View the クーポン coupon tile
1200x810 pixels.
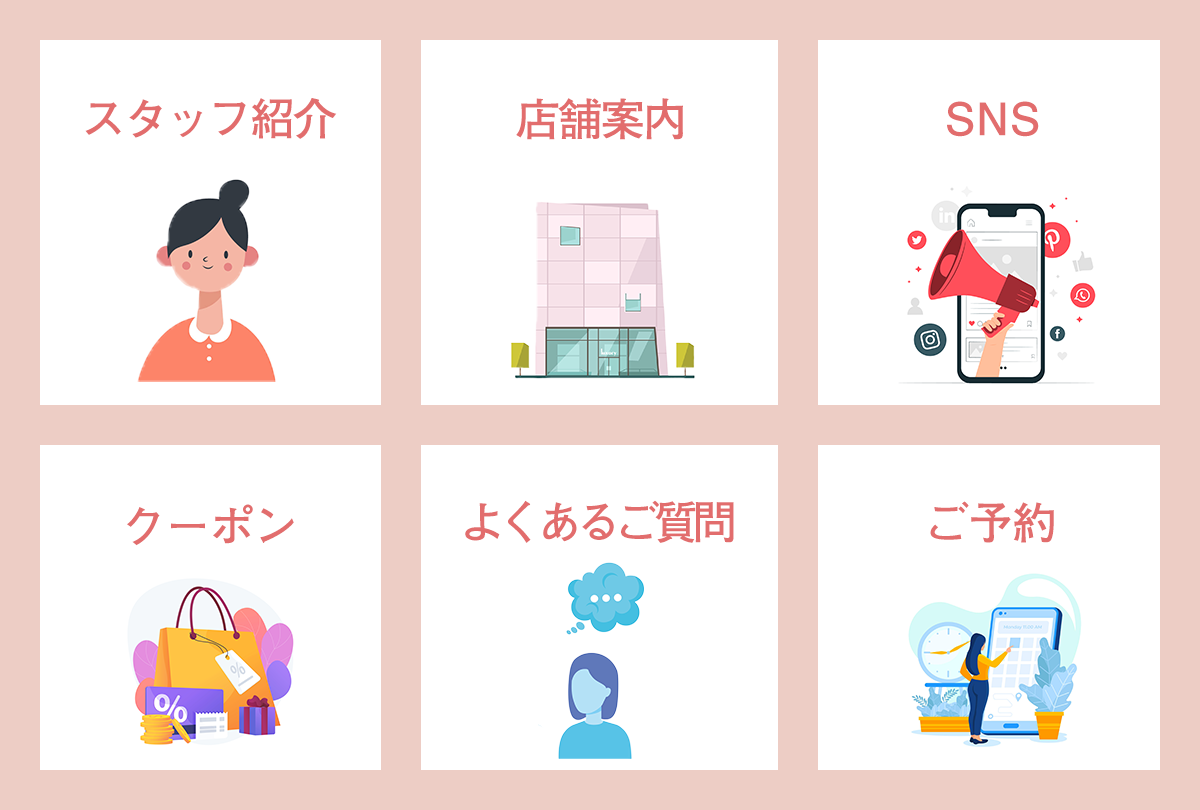[x=210, y=607]
